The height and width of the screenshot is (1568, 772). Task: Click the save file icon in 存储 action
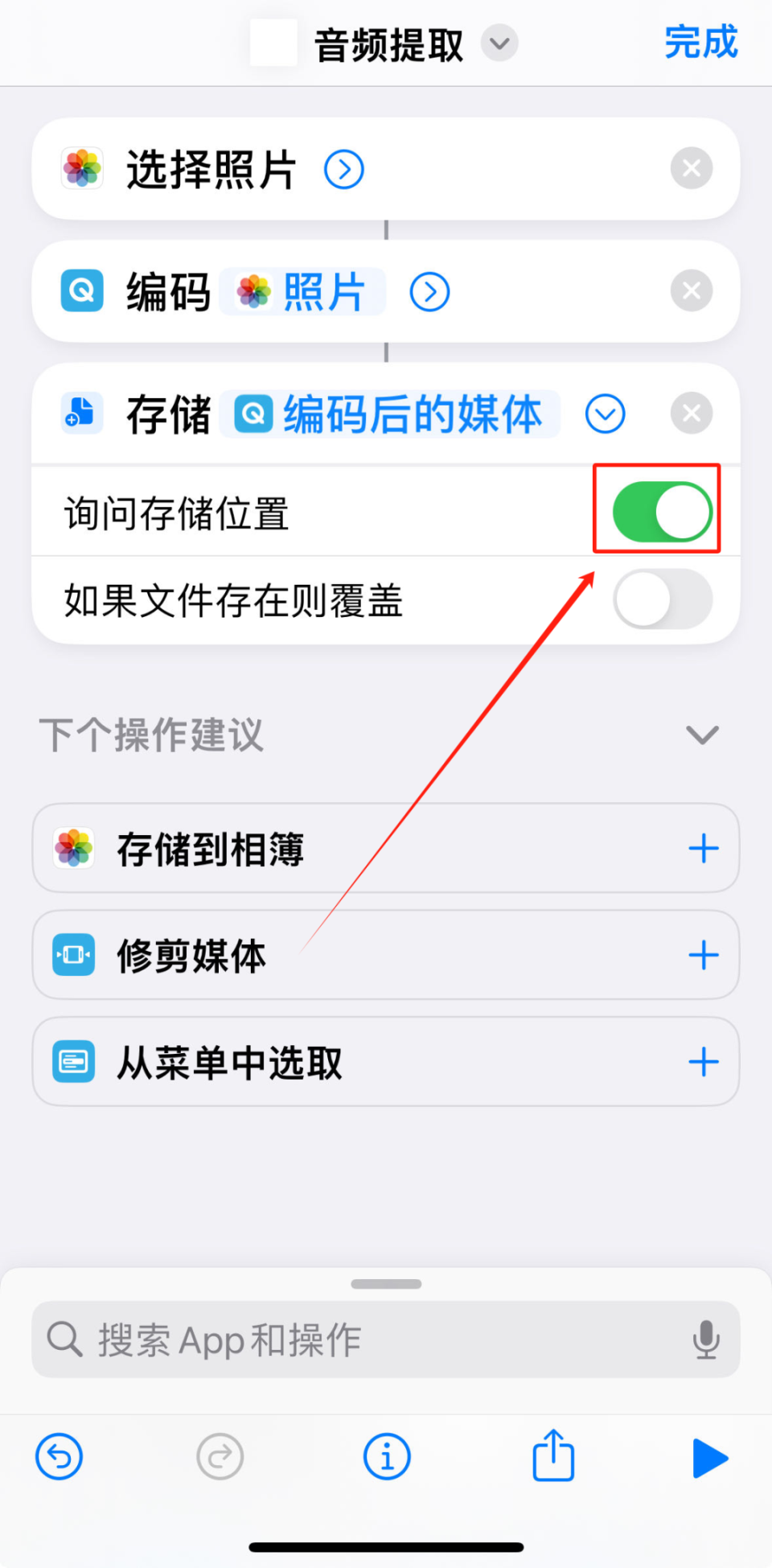click(x=81, y=413)
